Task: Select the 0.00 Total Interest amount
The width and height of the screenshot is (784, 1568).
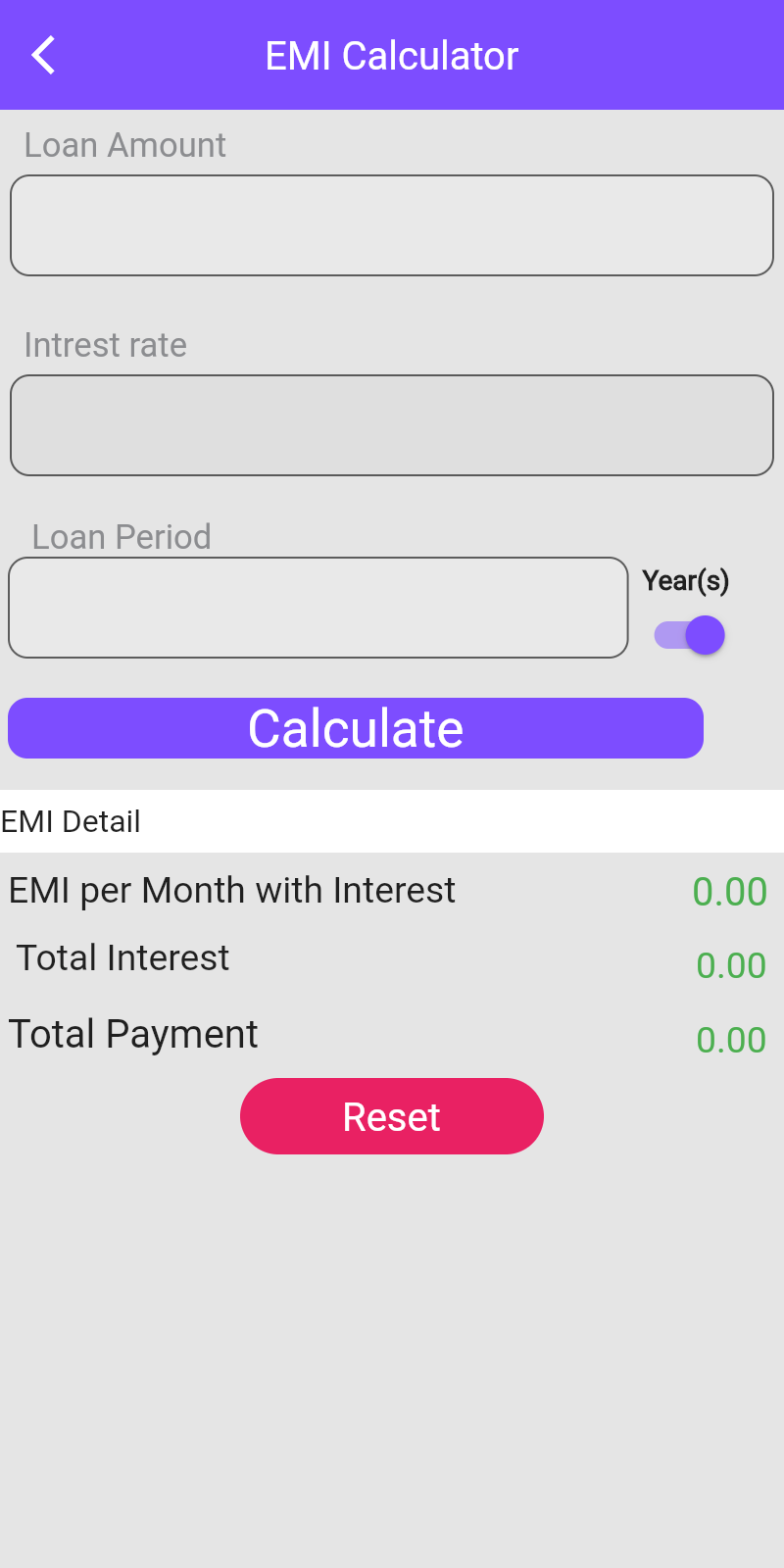Action: 731,965
